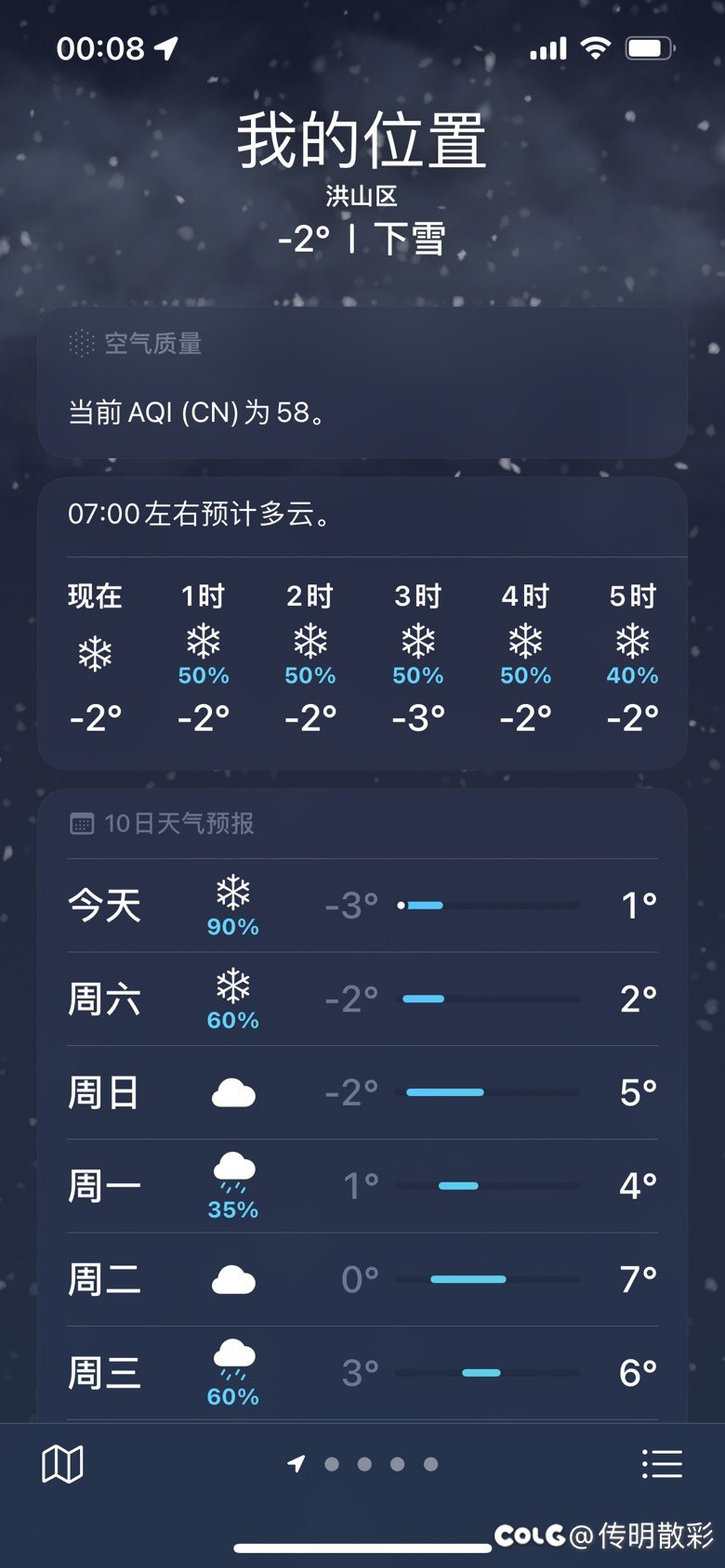725x1568 pixels.
Task: Open the 周六 forecast row
Action: [362, 1000]
